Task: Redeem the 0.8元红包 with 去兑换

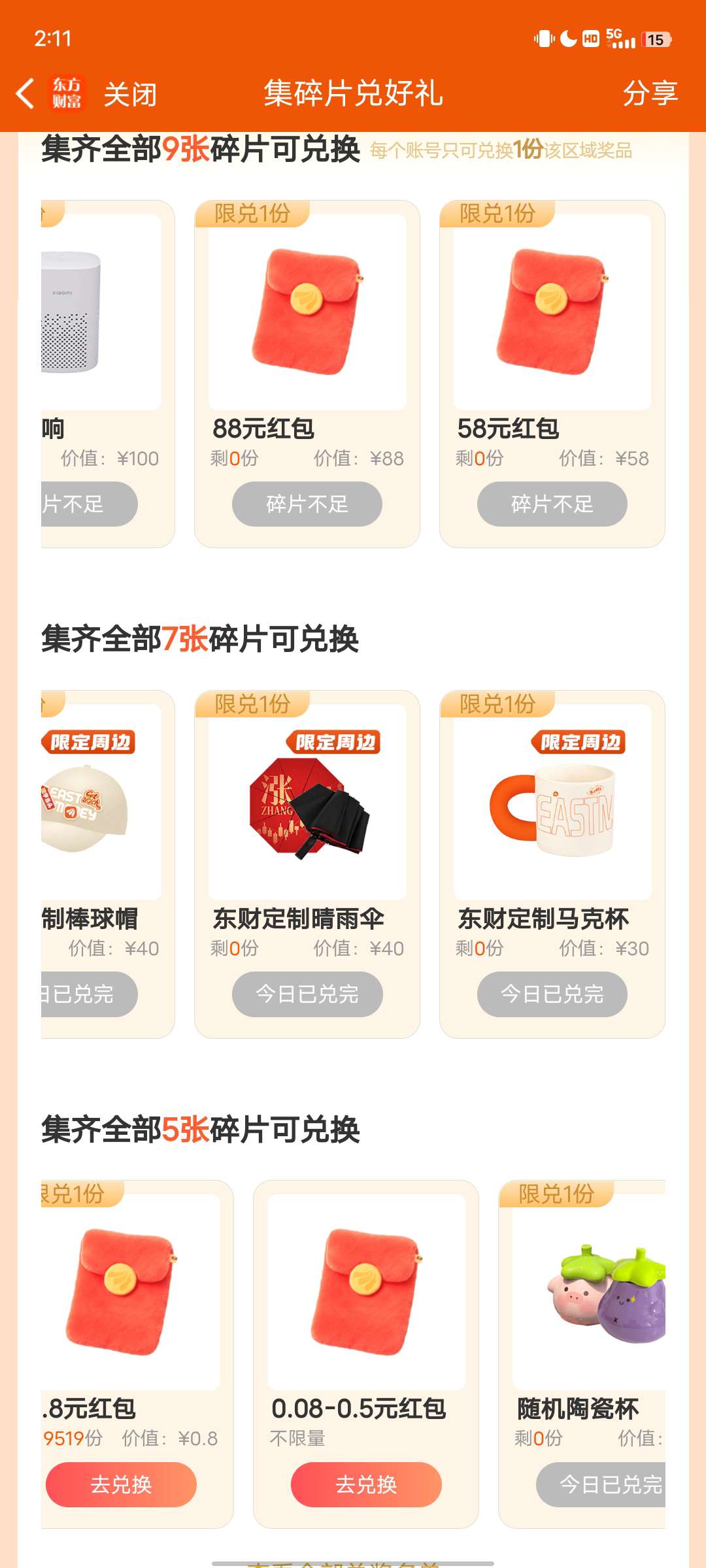Action: click(121, 1484)
